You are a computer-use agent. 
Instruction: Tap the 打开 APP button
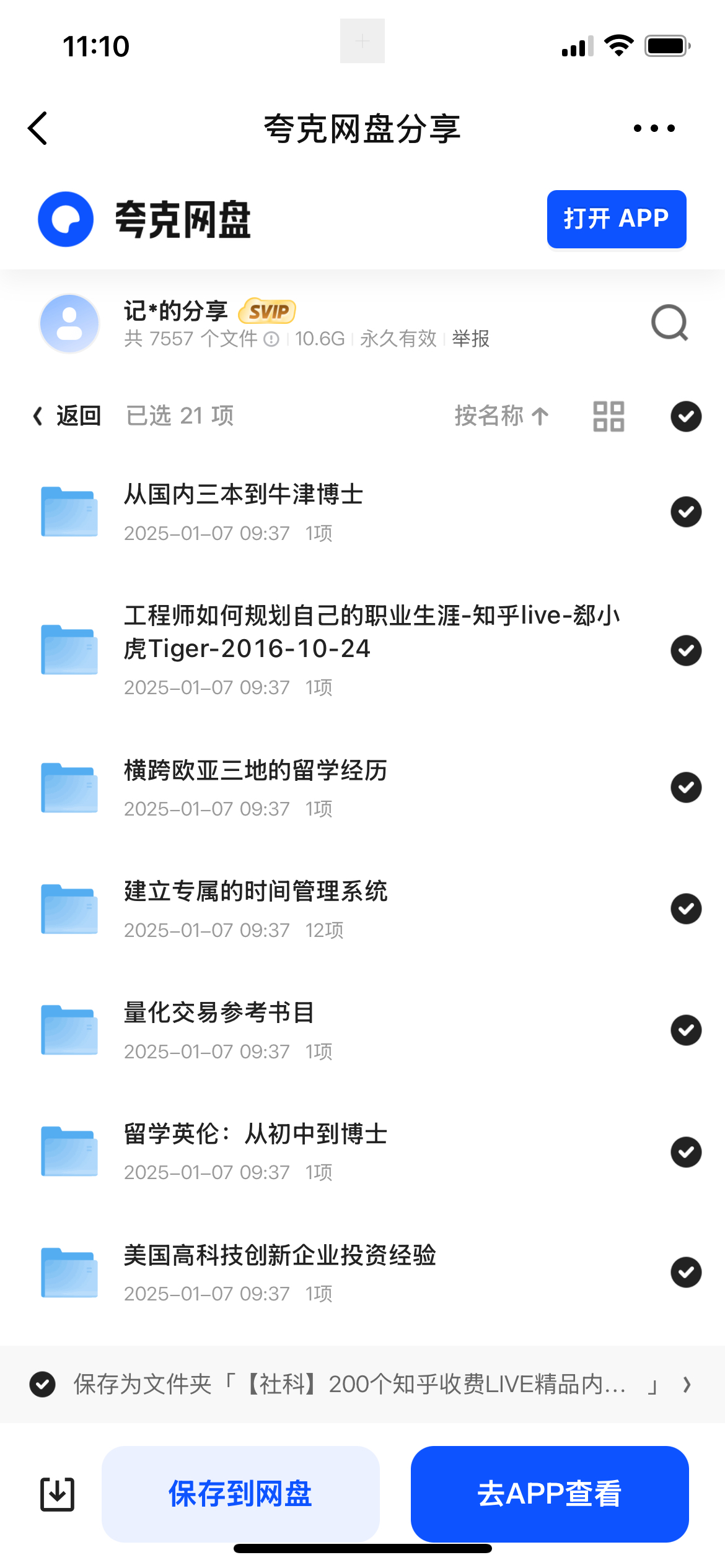click(616, 219)
